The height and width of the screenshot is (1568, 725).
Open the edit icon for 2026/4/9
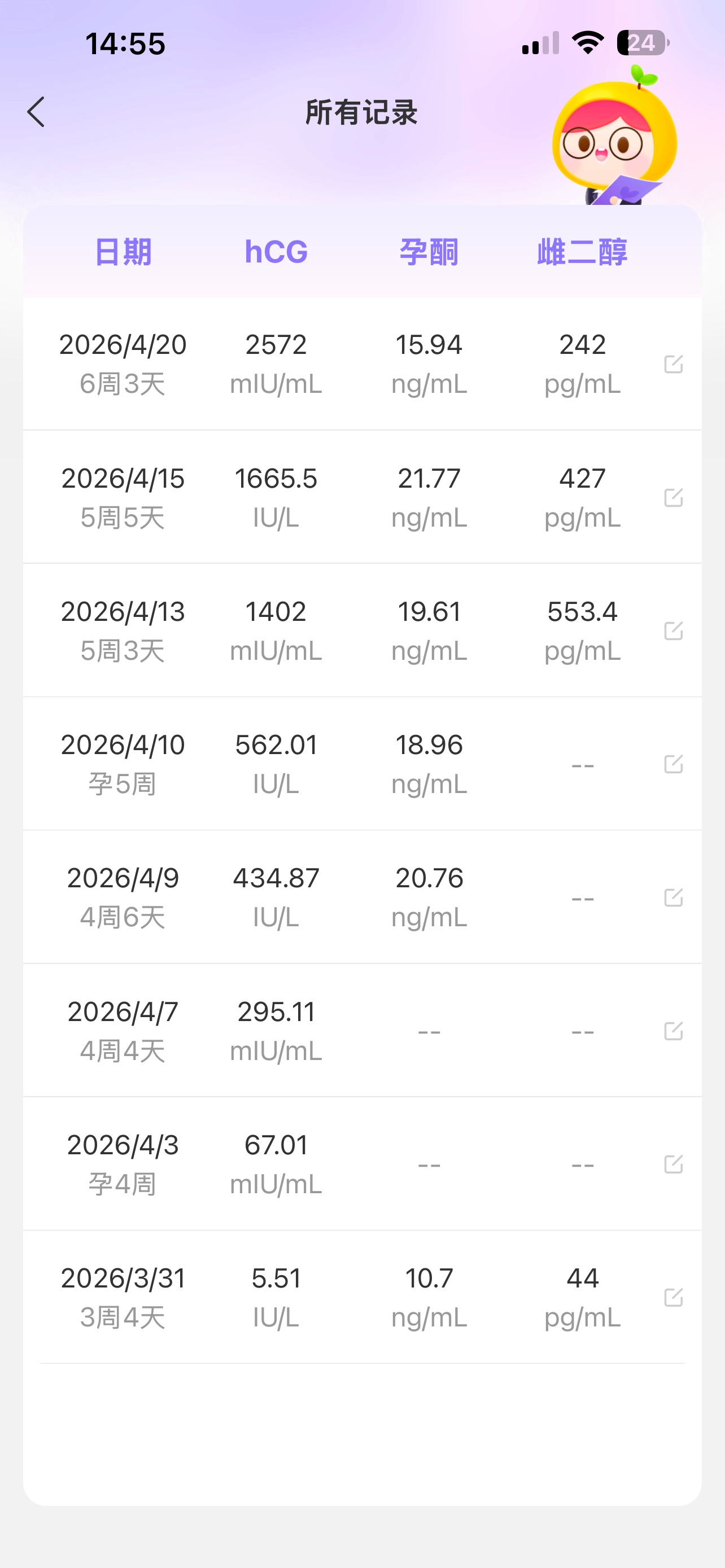(673, 897)
